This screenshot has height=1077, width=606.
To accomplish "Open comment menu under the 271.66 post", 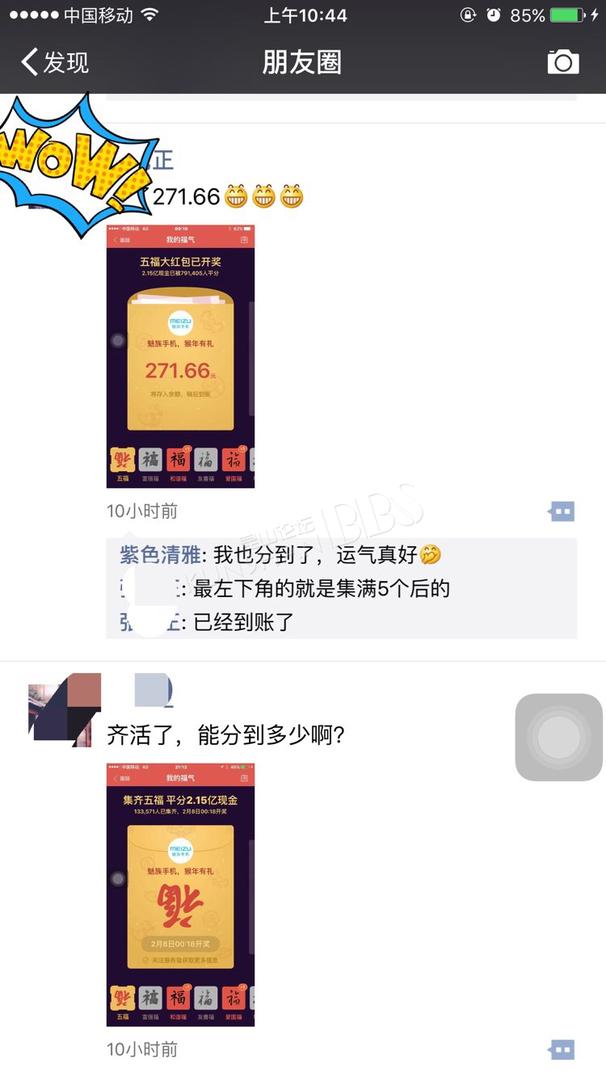I will [x=561, y=512].
